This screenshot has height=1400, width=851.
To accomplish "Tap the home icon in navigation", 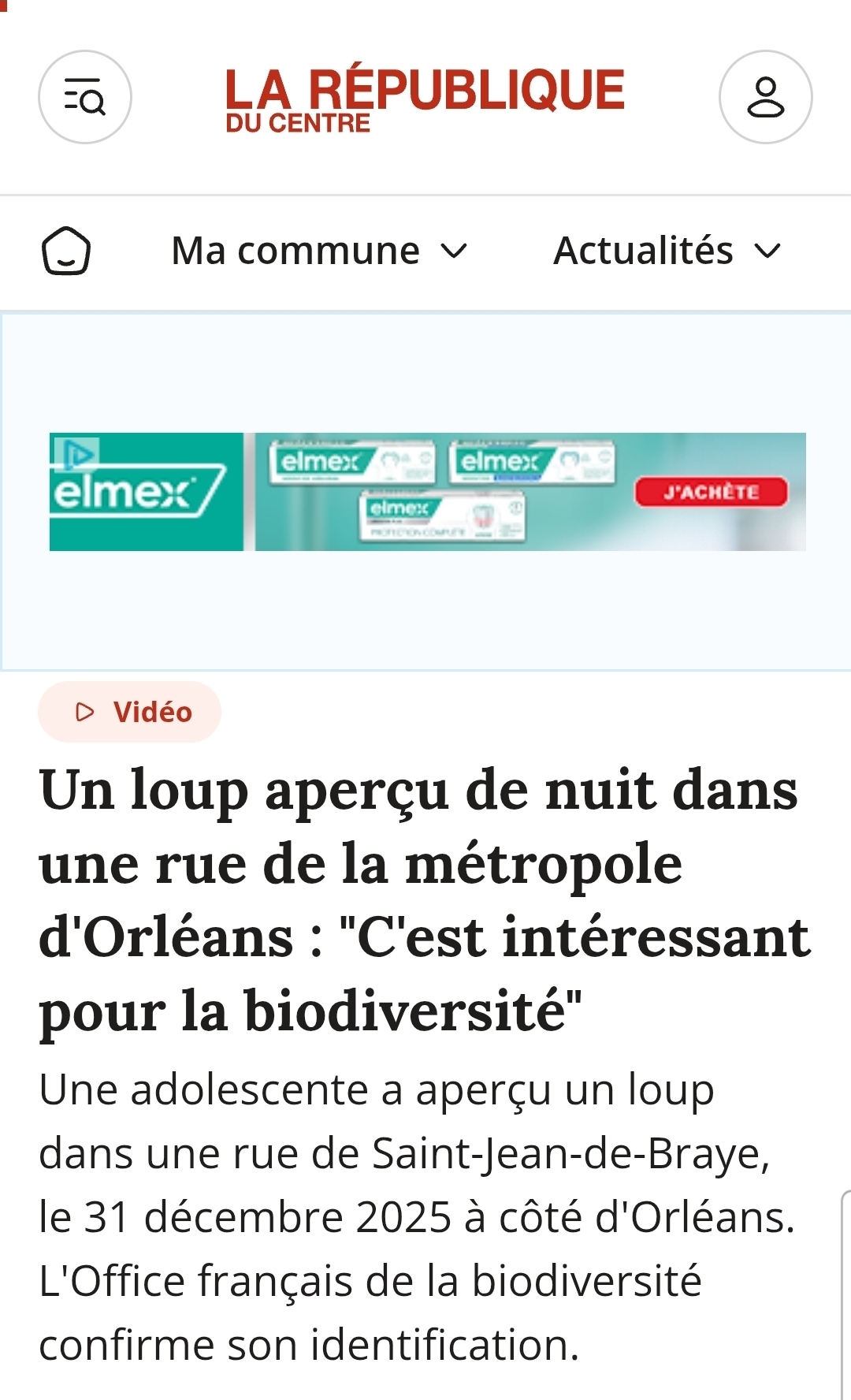I will (x=66, y=251).
